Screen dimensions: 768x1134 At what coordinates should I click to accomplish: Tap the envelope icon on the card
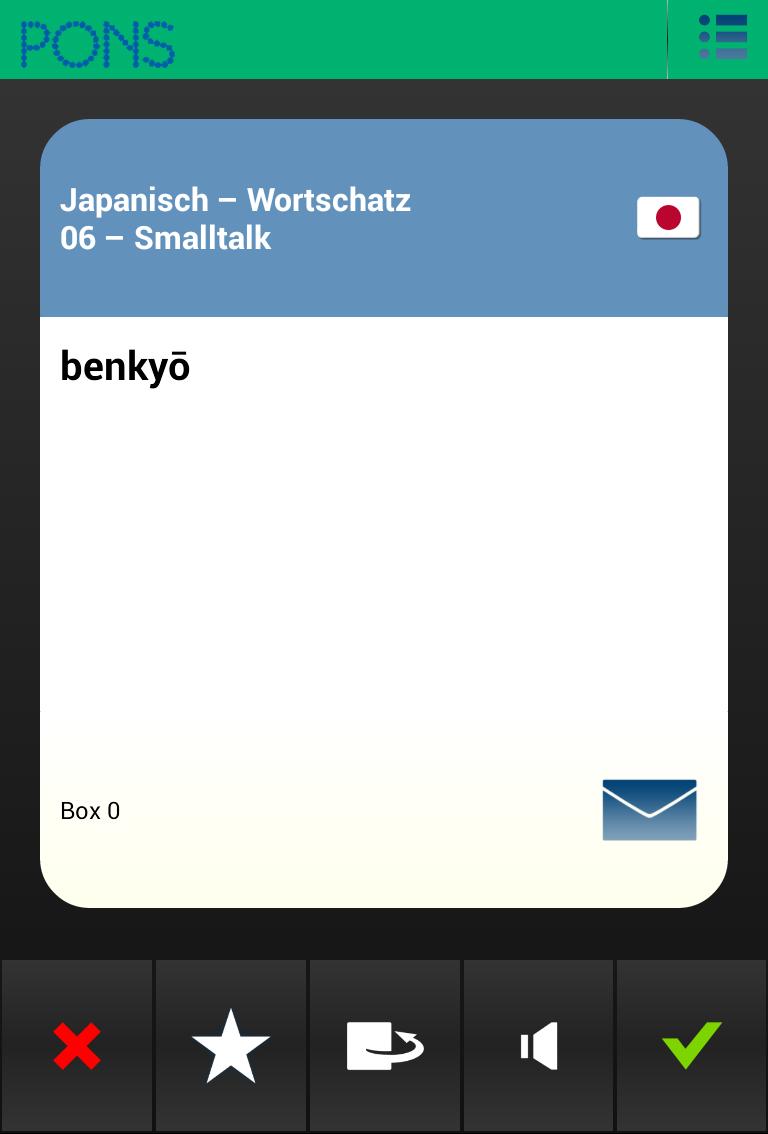[649, 809]
